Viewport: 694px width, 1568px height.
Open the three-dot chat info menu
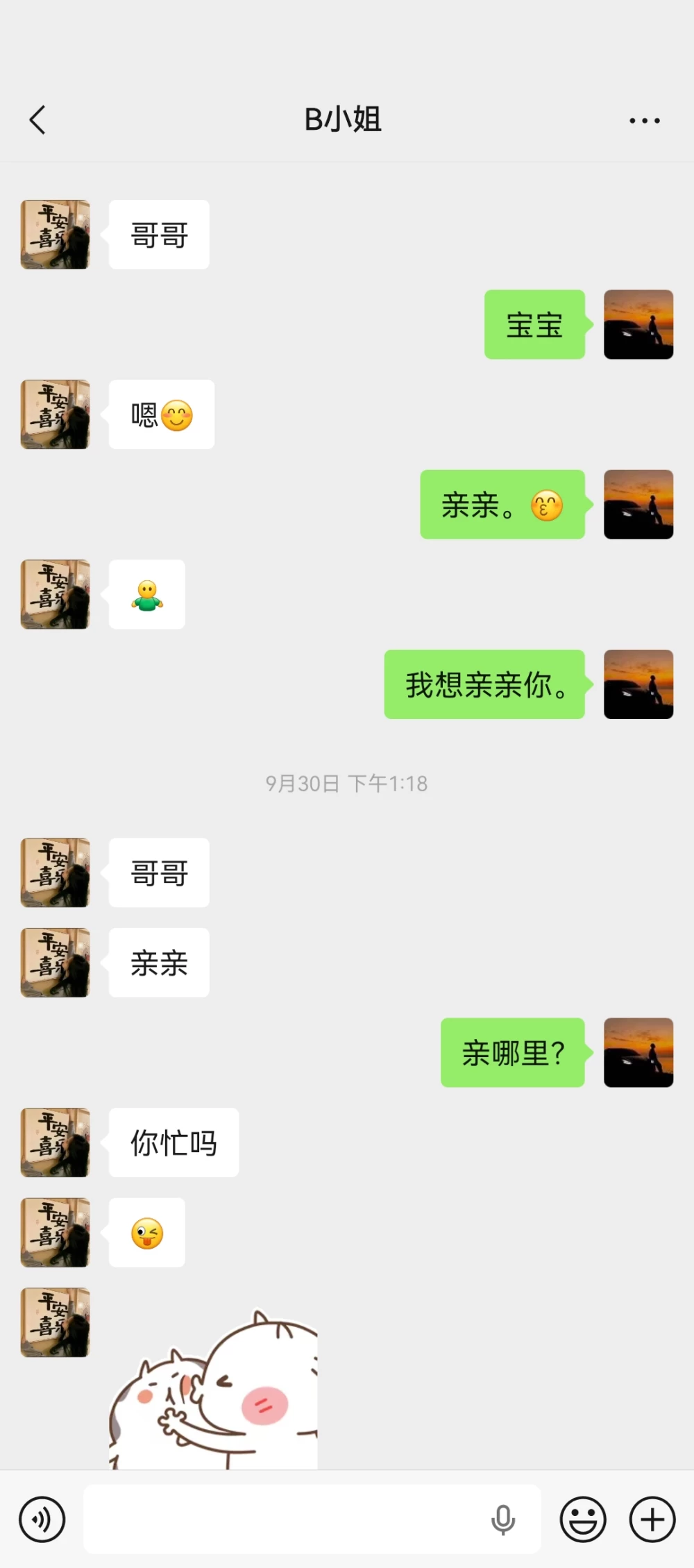(644, 121)
